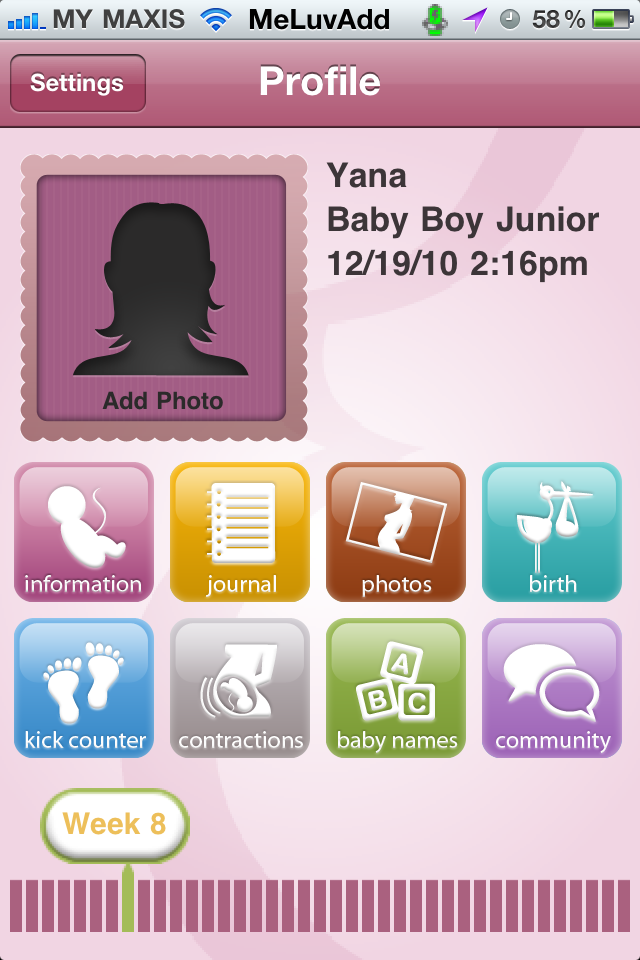Tap the Week 8 marker

click(115, 825)
